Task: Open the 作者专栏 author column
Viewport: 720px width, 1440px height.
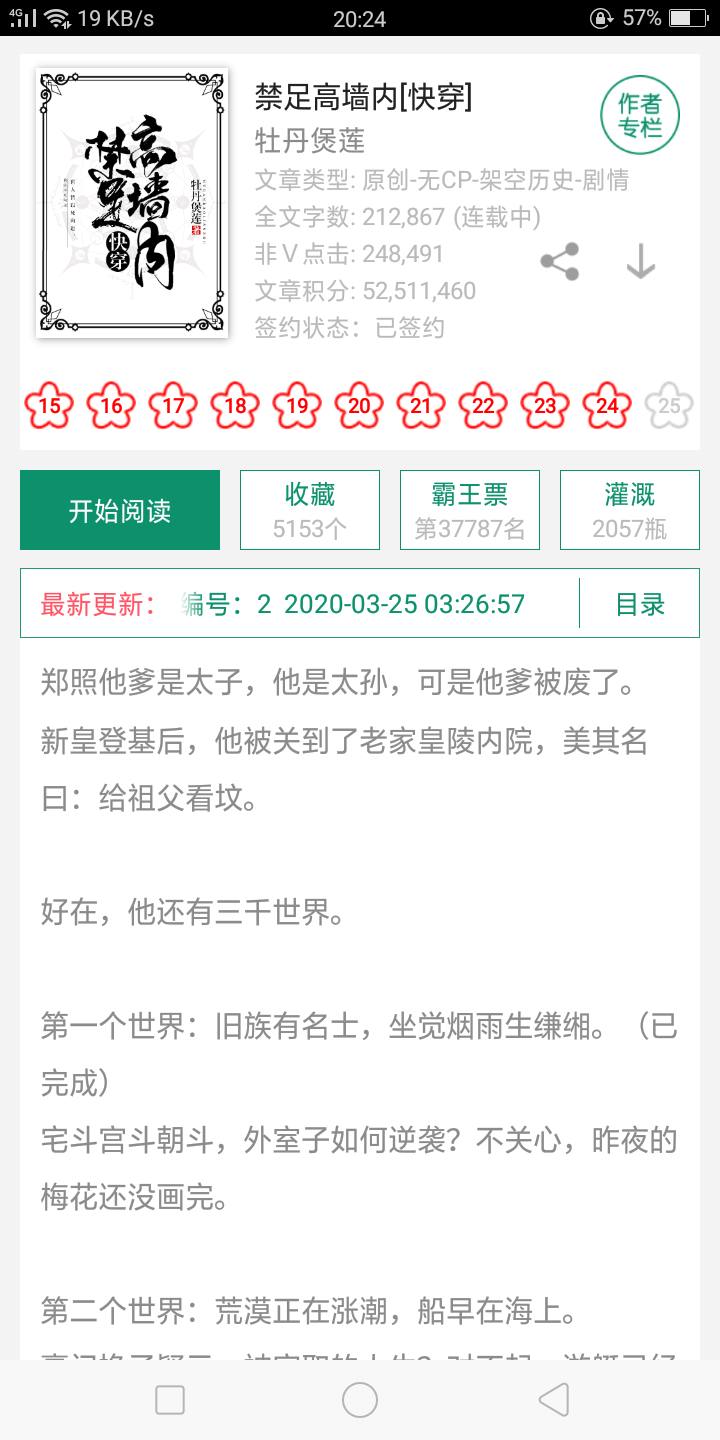Action: coord(640,115)
